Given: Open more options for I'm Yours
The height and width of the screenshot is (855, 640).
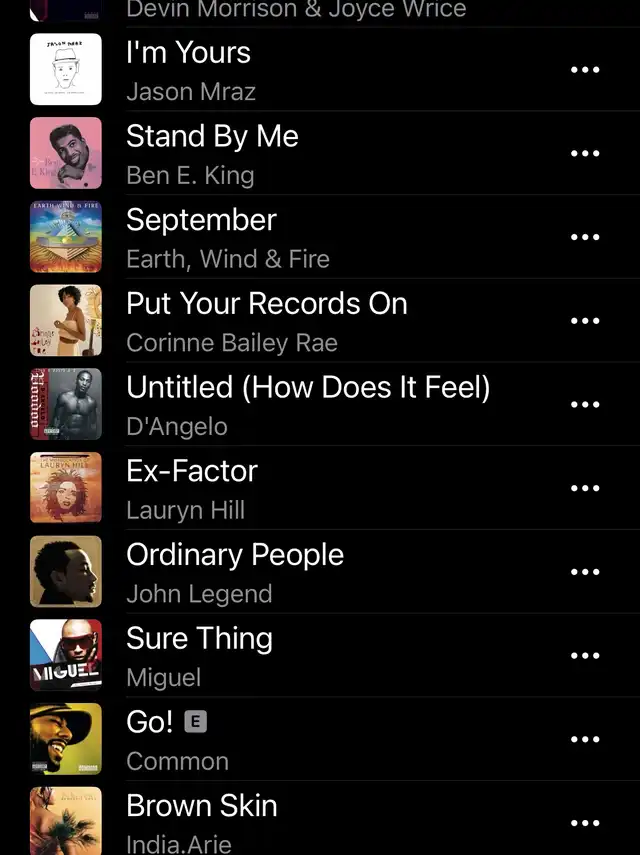Looking at the screenshot, I should pos(585,70).
